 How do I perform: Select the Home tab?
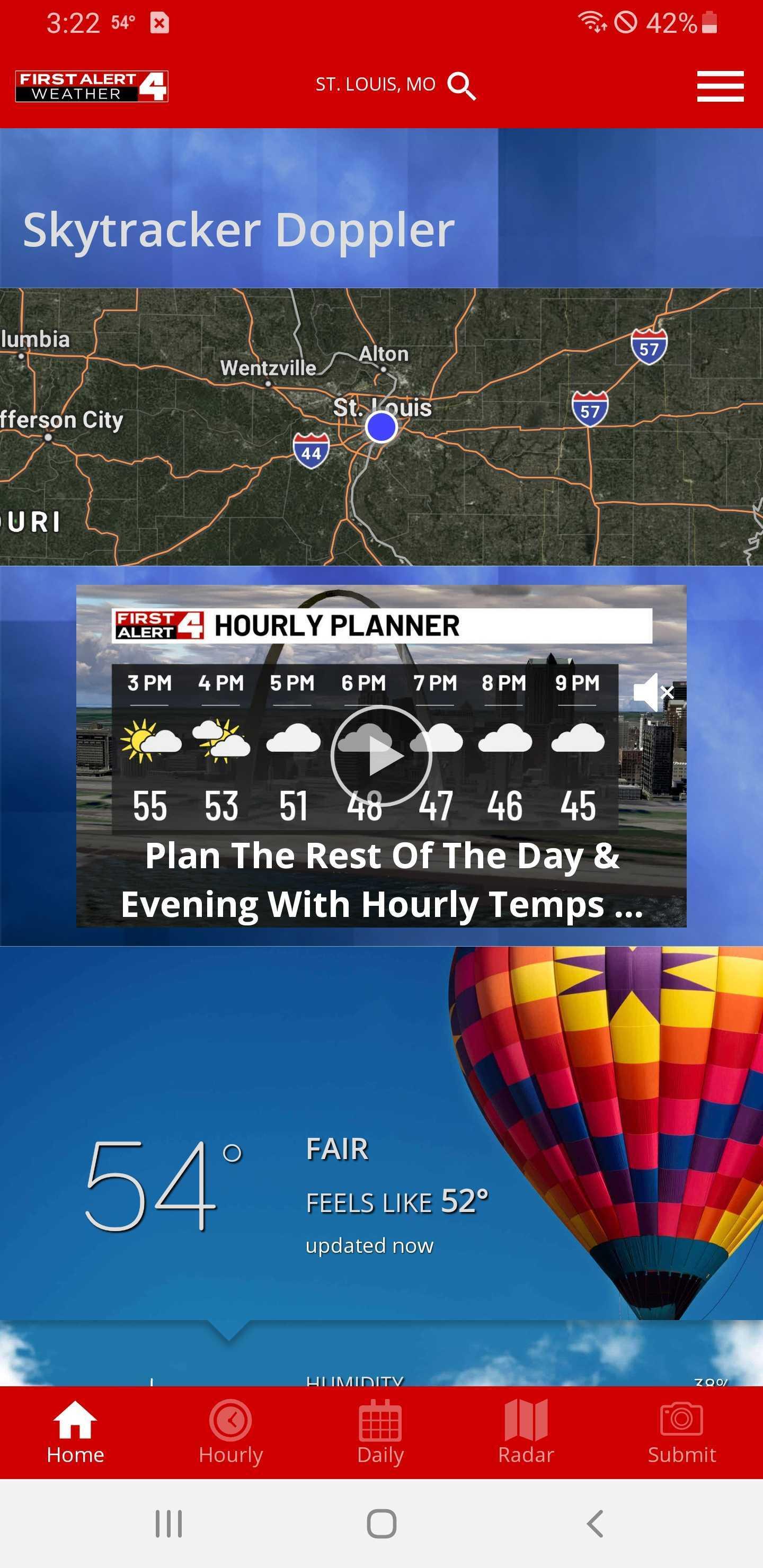(x=75, y=1432)
